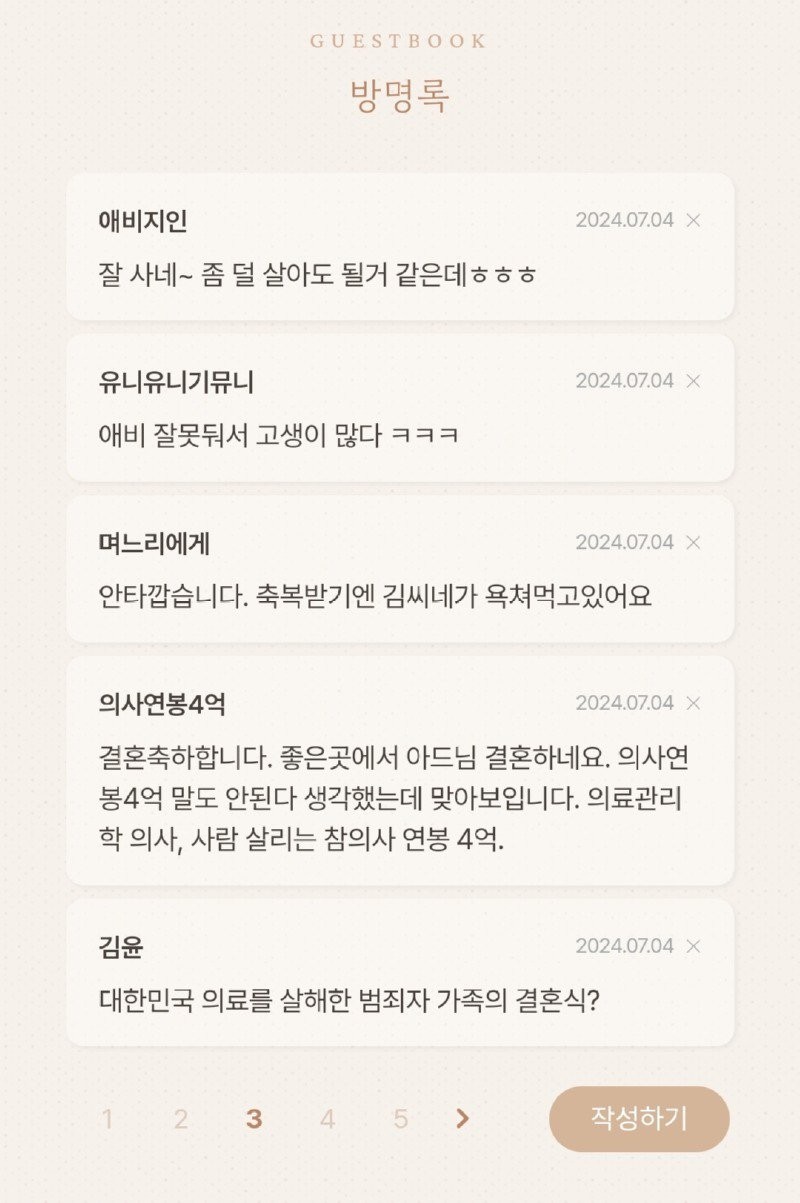Image resolution: width=800 pixels, height=1203 pixels.
Task: Delete the 애비지인 guestbook entry
Action: (x=693, y=221)
